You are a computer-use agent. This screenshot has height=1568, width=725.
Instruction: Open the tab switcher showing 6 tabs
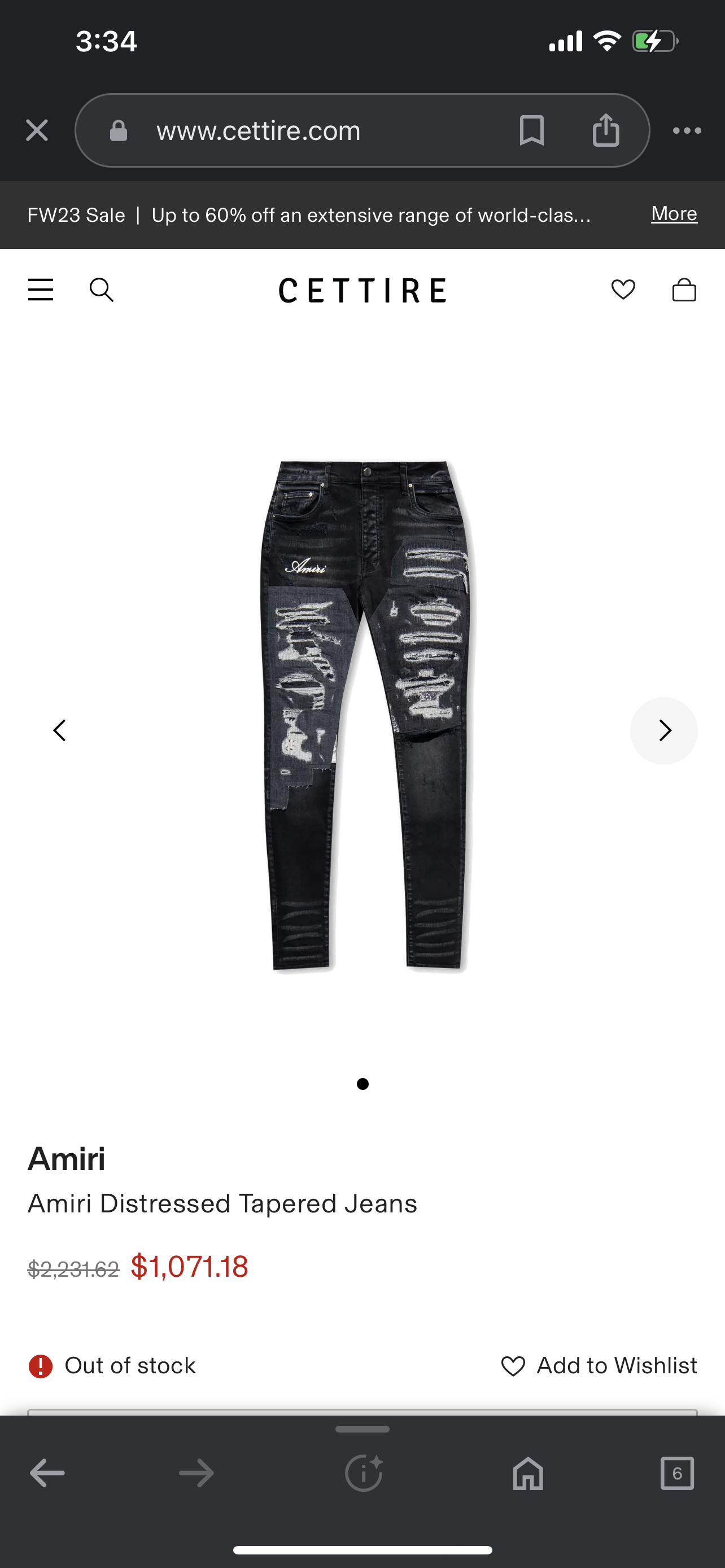pos(677,1474)
